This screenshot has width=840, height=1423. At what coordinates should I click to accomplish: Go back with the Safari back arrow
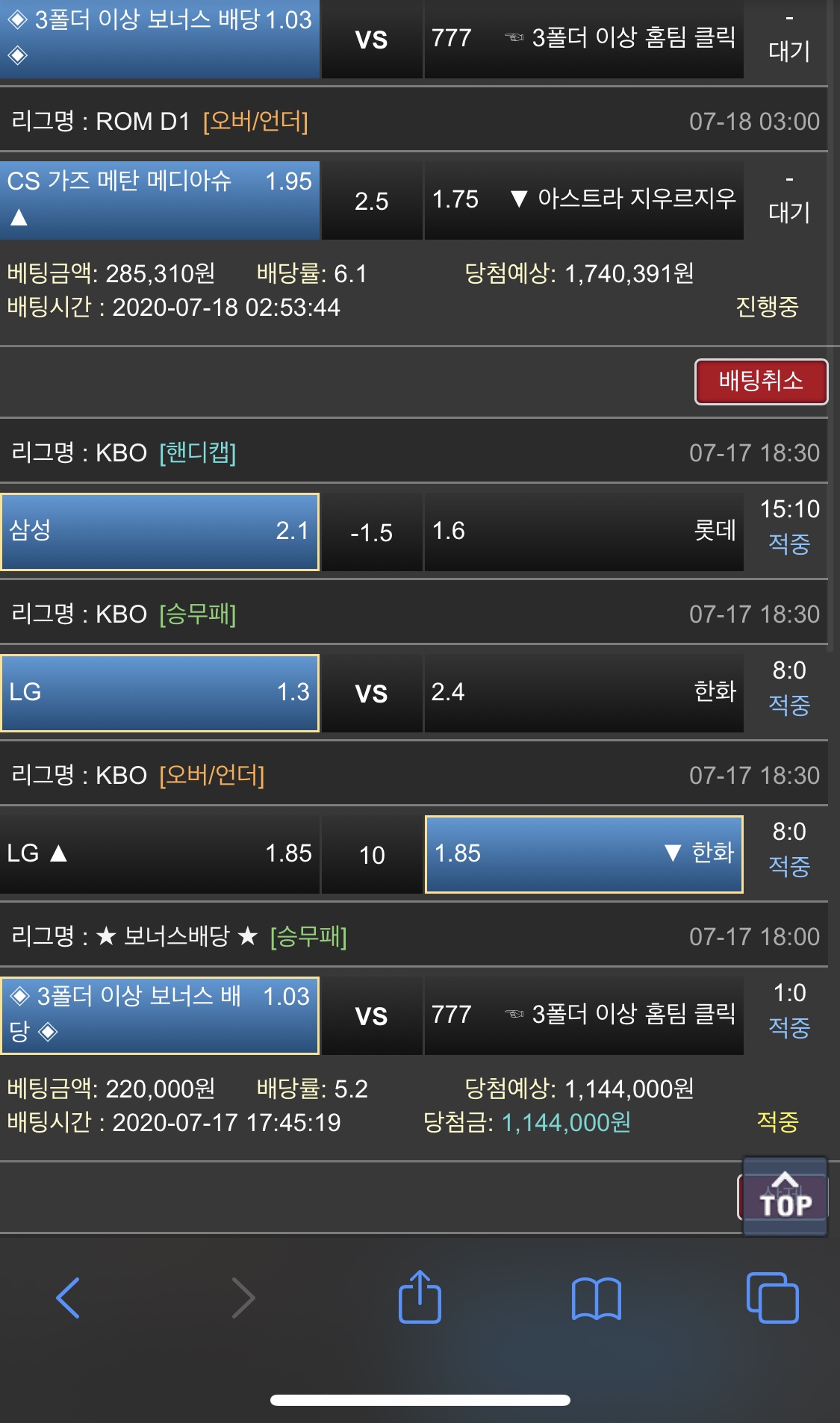[x=69, y=1298]
